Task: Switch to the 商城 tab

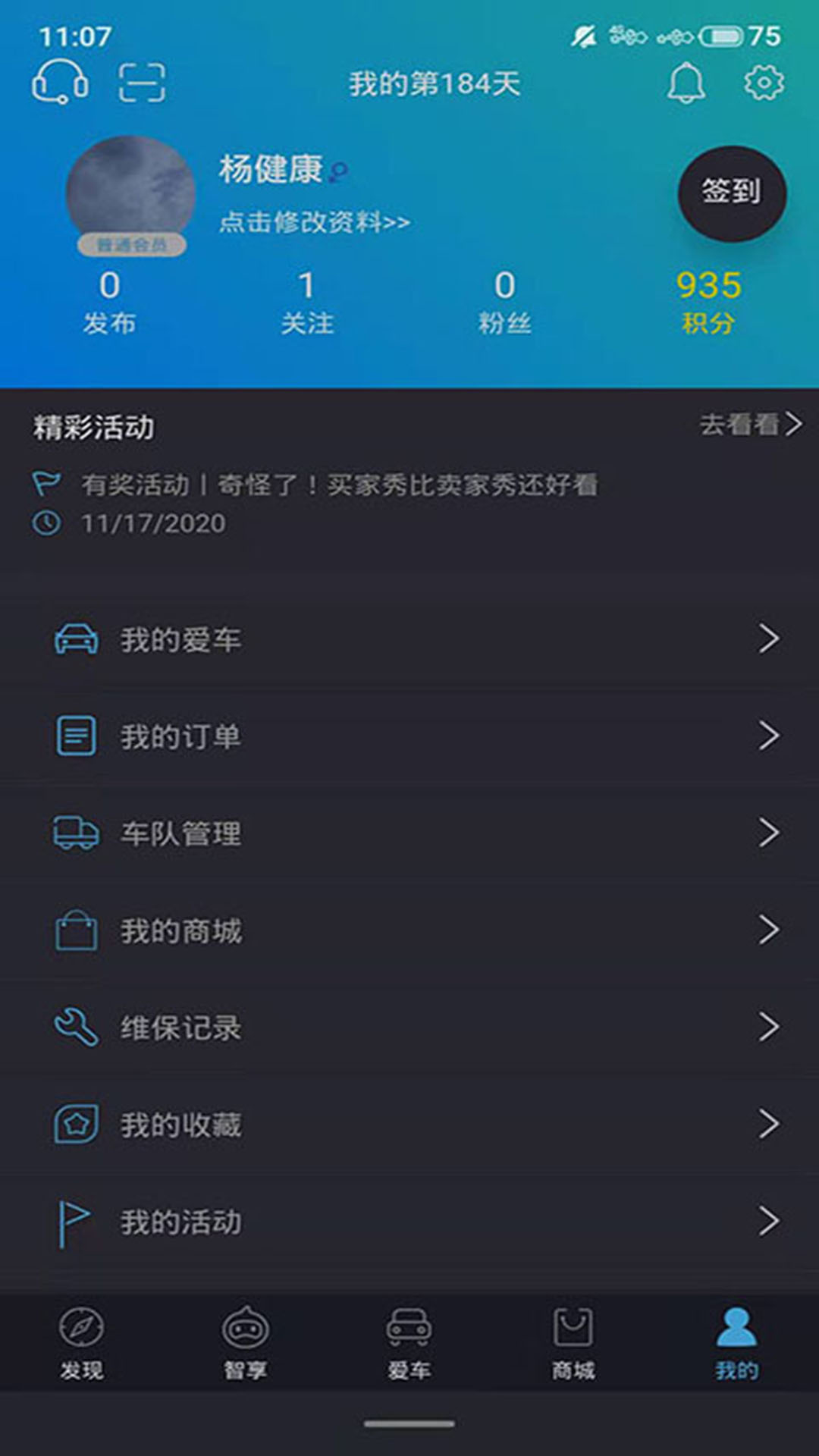Action: tap(573, 1343)
